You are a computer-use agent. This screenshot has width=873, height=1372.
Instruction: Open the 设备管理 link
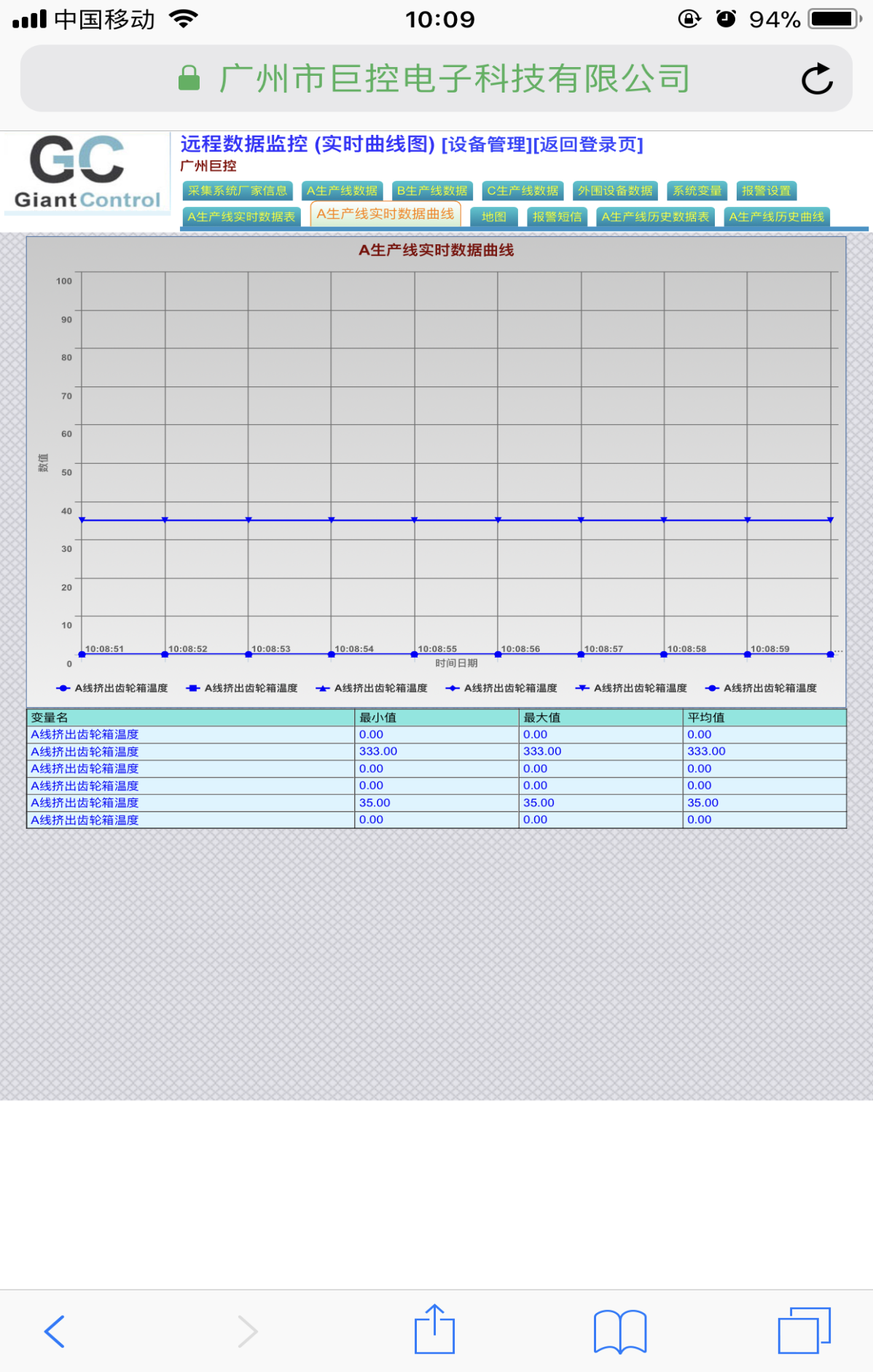(x=487, y=144)
